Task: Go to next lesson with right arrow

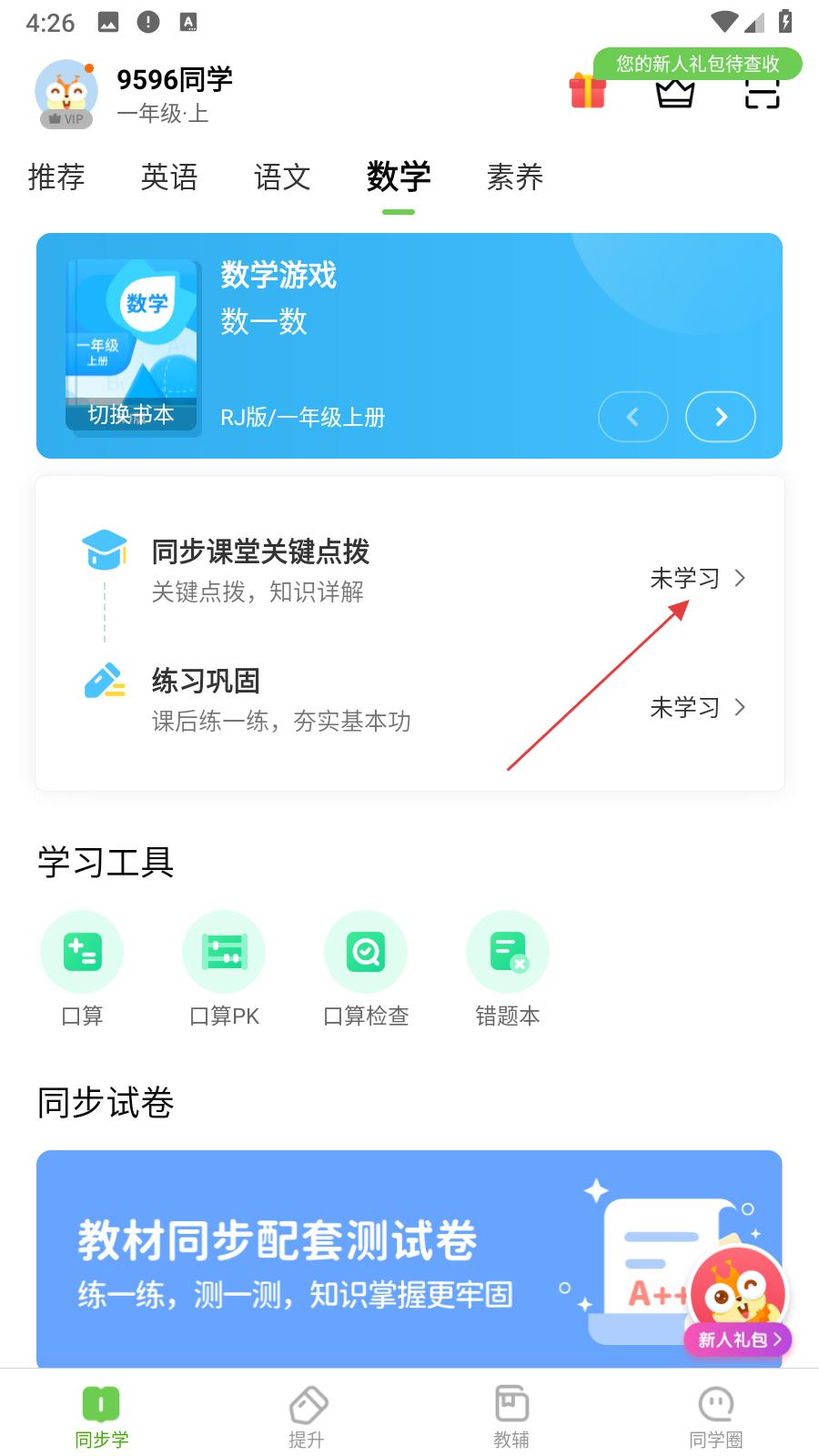Action: coord(721,417)
